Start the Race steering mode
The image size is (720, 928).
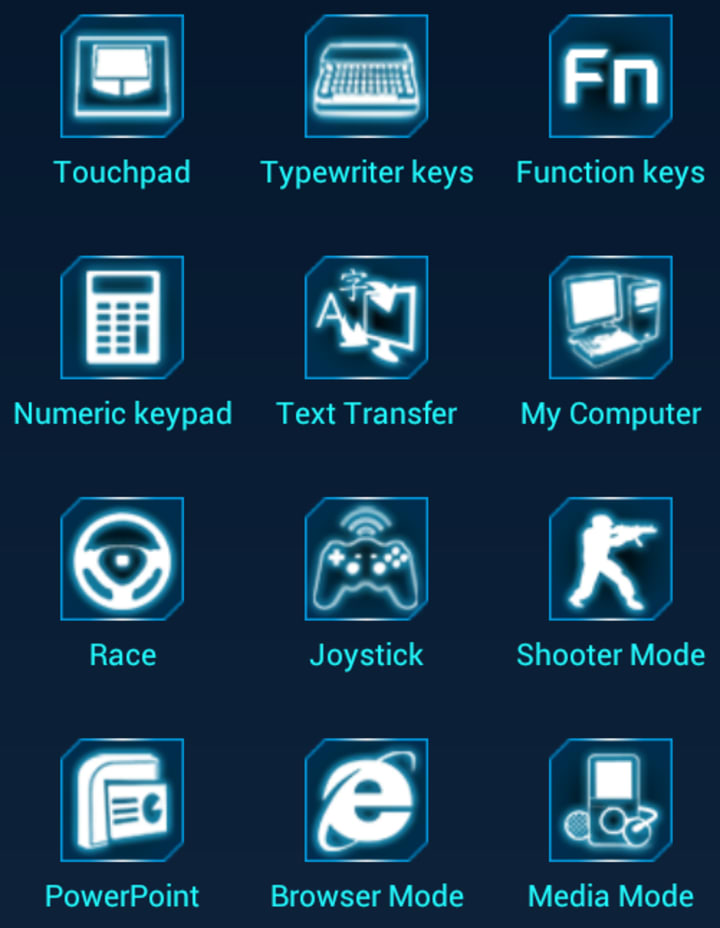point(122,559)
